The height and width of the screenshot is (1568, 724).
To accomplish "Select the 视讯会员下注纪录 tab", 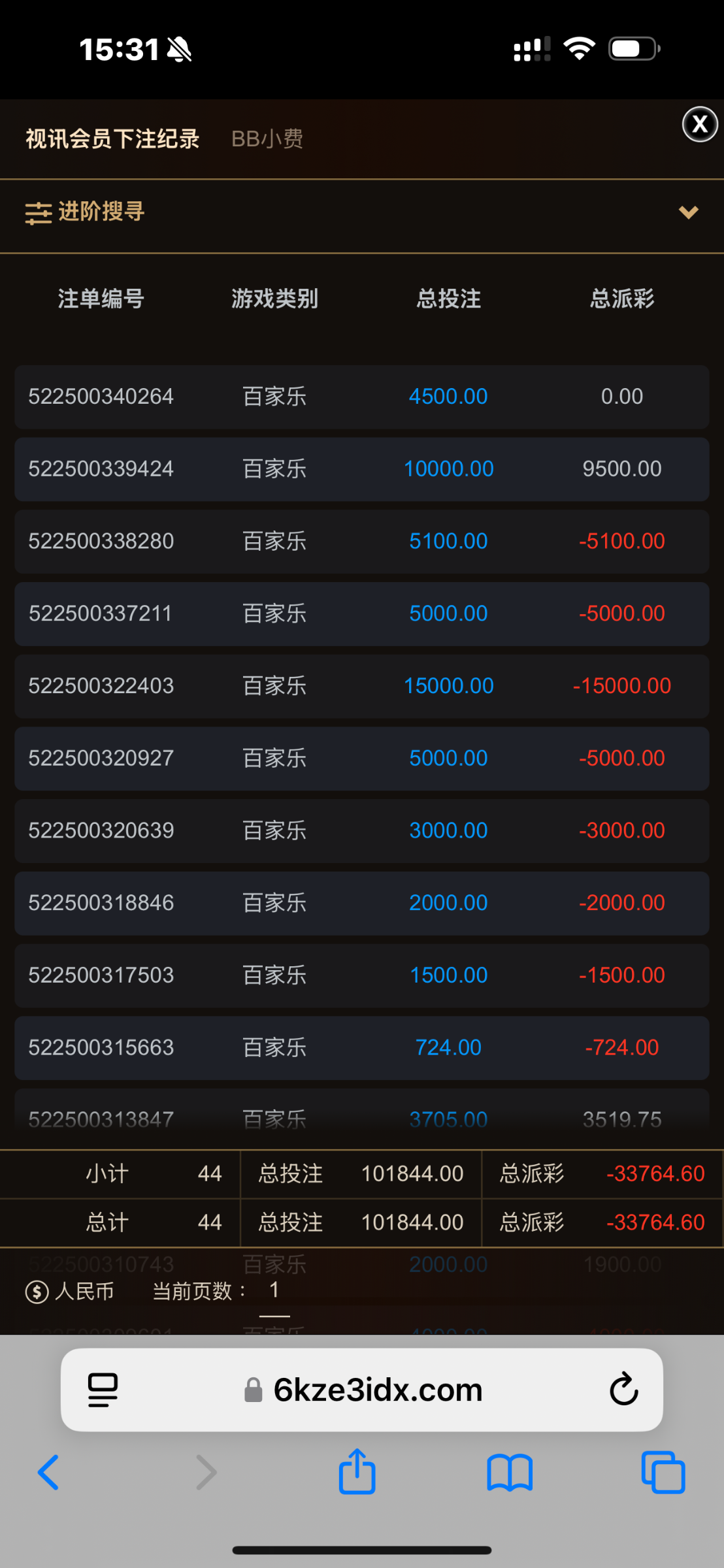I will pyautogui.click(x=112, y=139).
